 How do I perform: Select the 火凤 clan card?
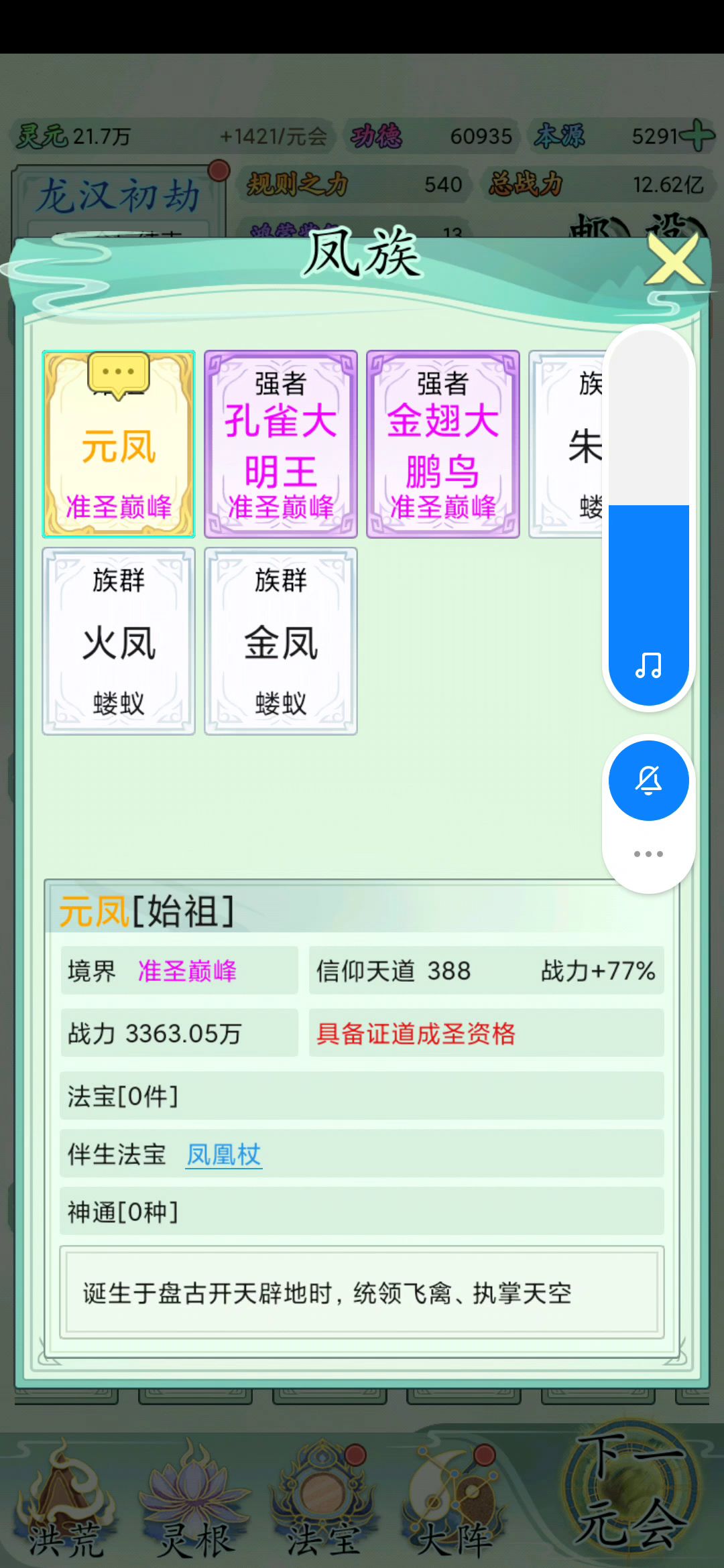[119, 641]
